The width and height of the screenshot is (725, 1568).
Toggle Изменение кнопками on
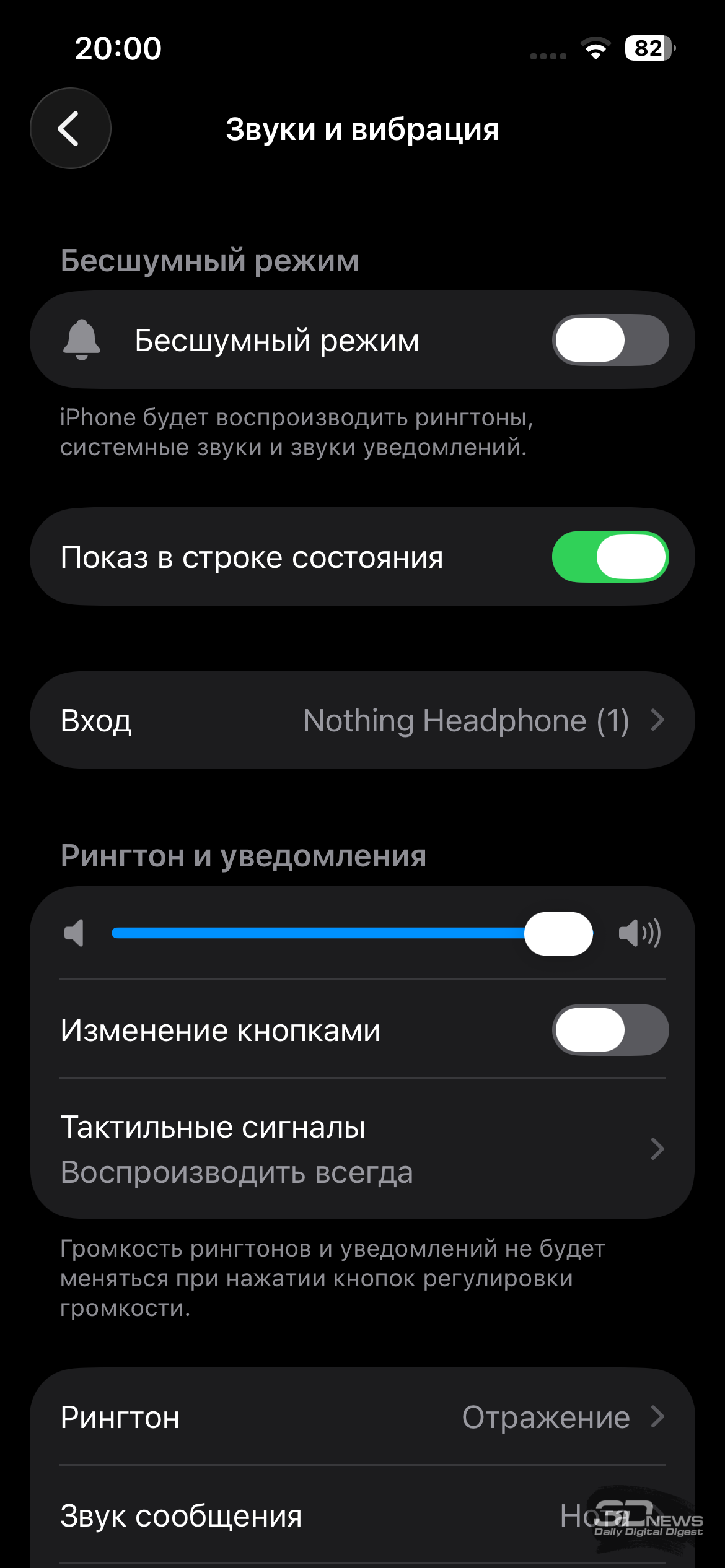click(610, 1030)
